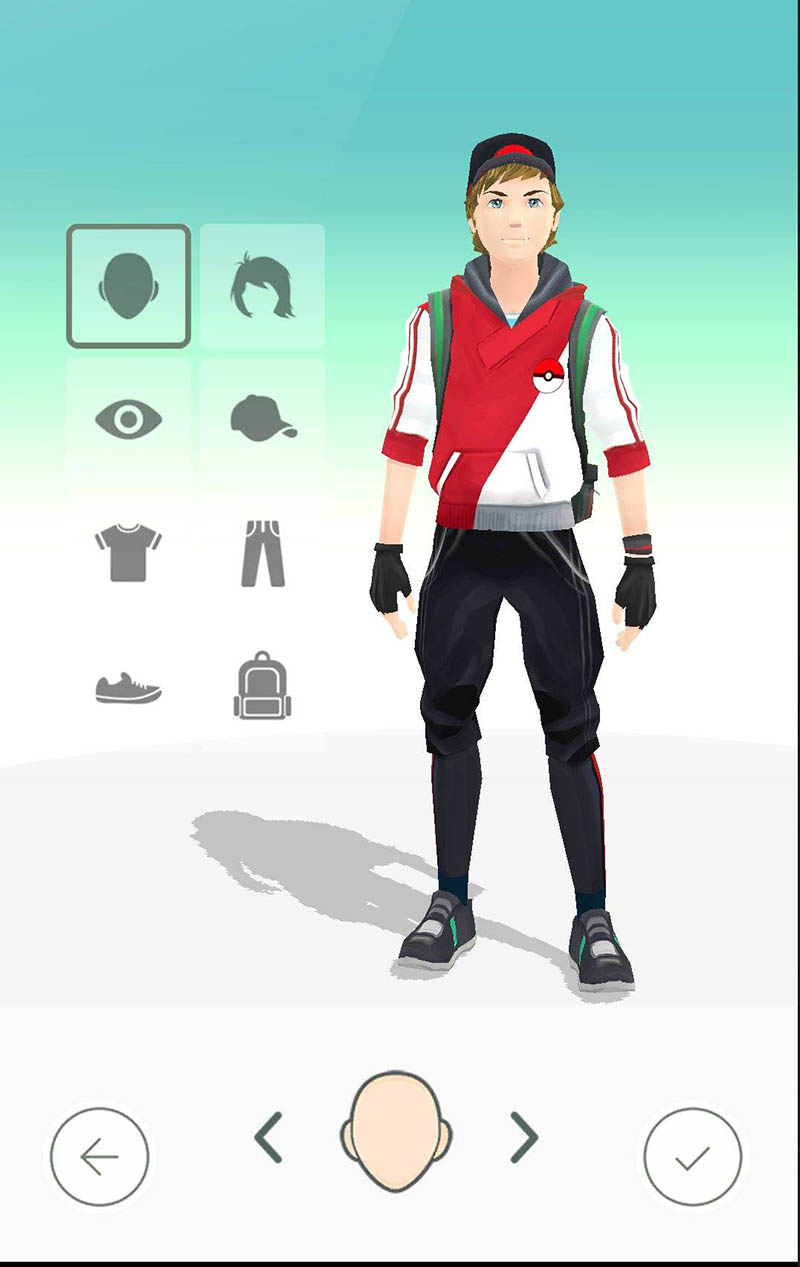The width and height of the screenshot is (800, 1267).
Task: Select the shoes category
Action: coord(128,687)
